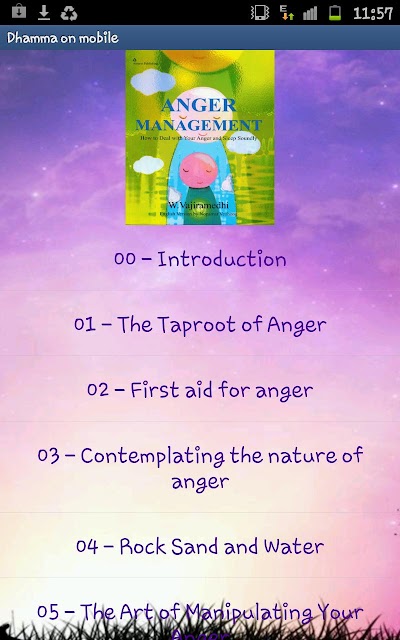Viewport: 400px width, 640px height.
Task: Open 05 – The Art of Manipulating Your Anger
Action: coord(200,610)
